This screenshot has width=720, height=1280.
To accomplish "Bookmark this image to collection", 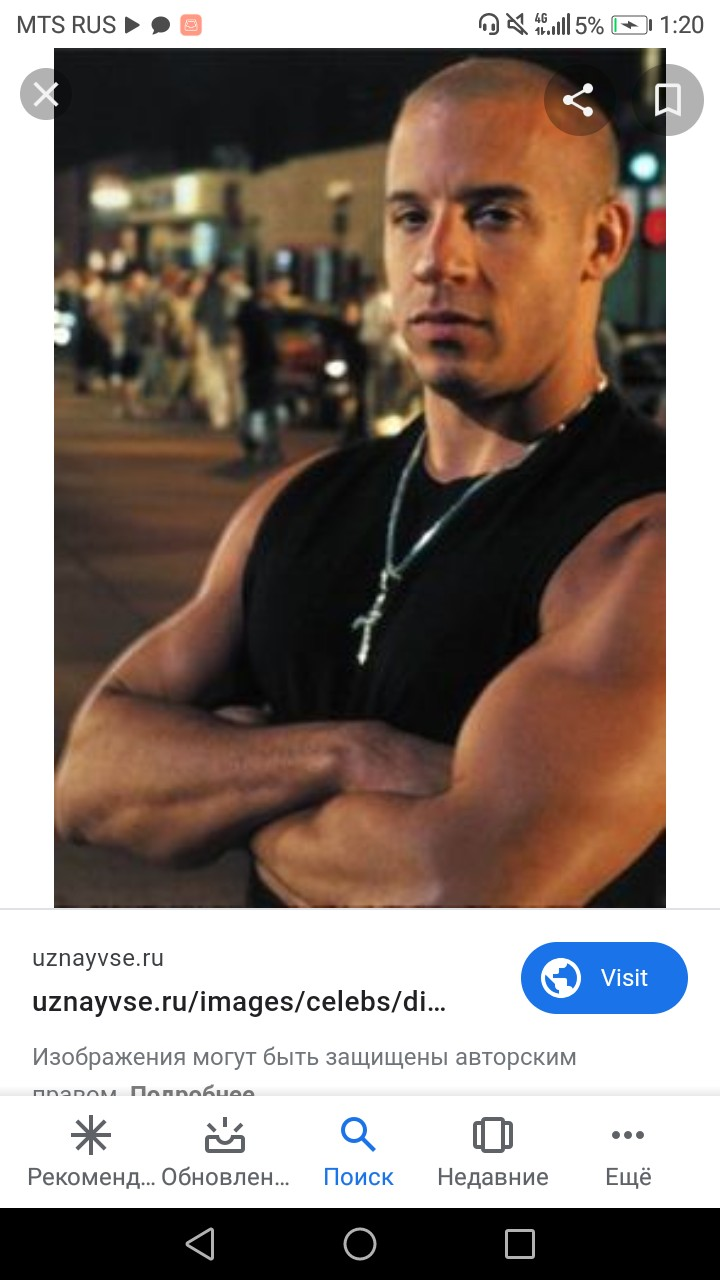I will (x=668, y=99).
